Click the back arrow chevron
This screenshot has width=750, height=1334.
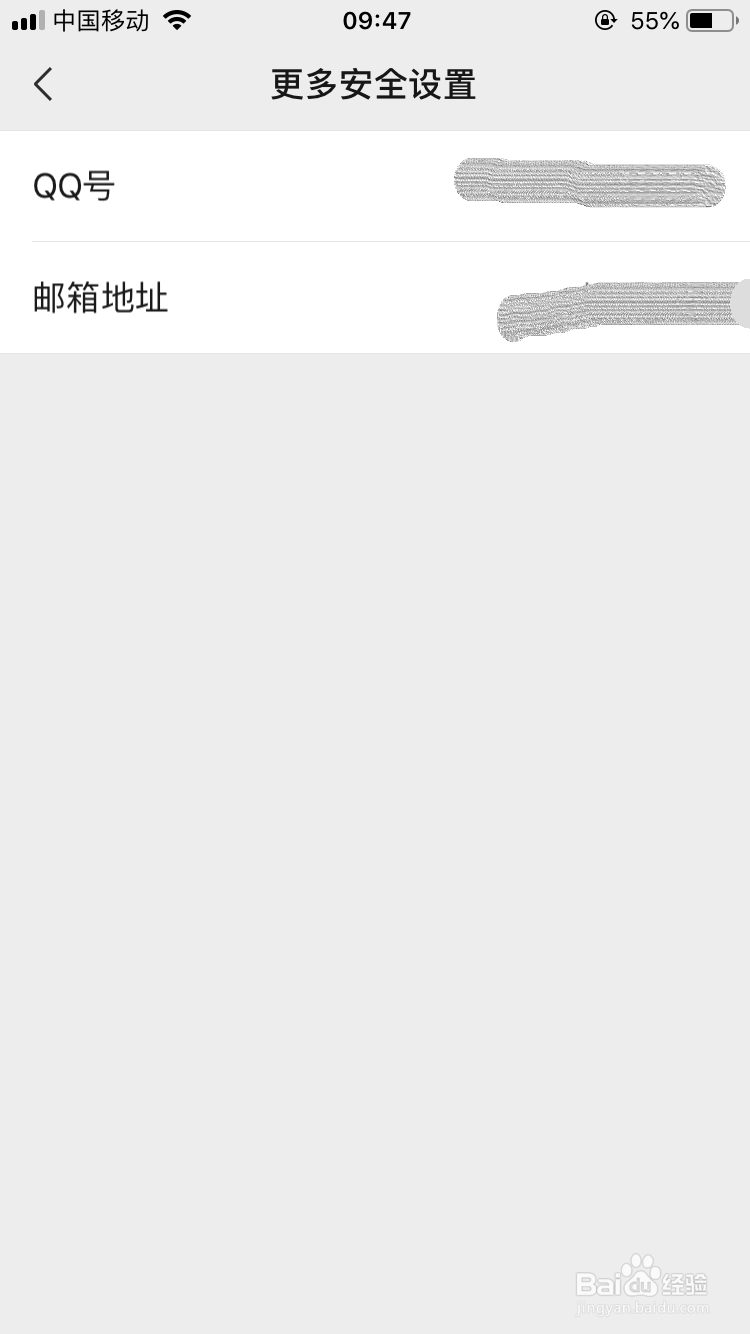pos(42,84)
